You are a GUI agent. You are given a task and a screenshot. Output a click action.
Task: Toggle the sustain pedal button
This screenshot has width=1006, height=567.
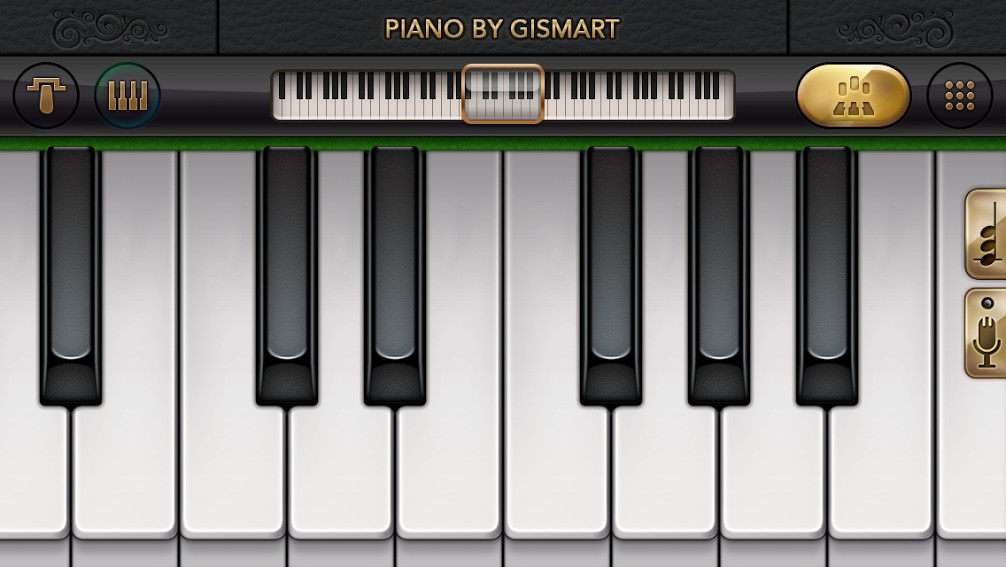coord(45,96)
